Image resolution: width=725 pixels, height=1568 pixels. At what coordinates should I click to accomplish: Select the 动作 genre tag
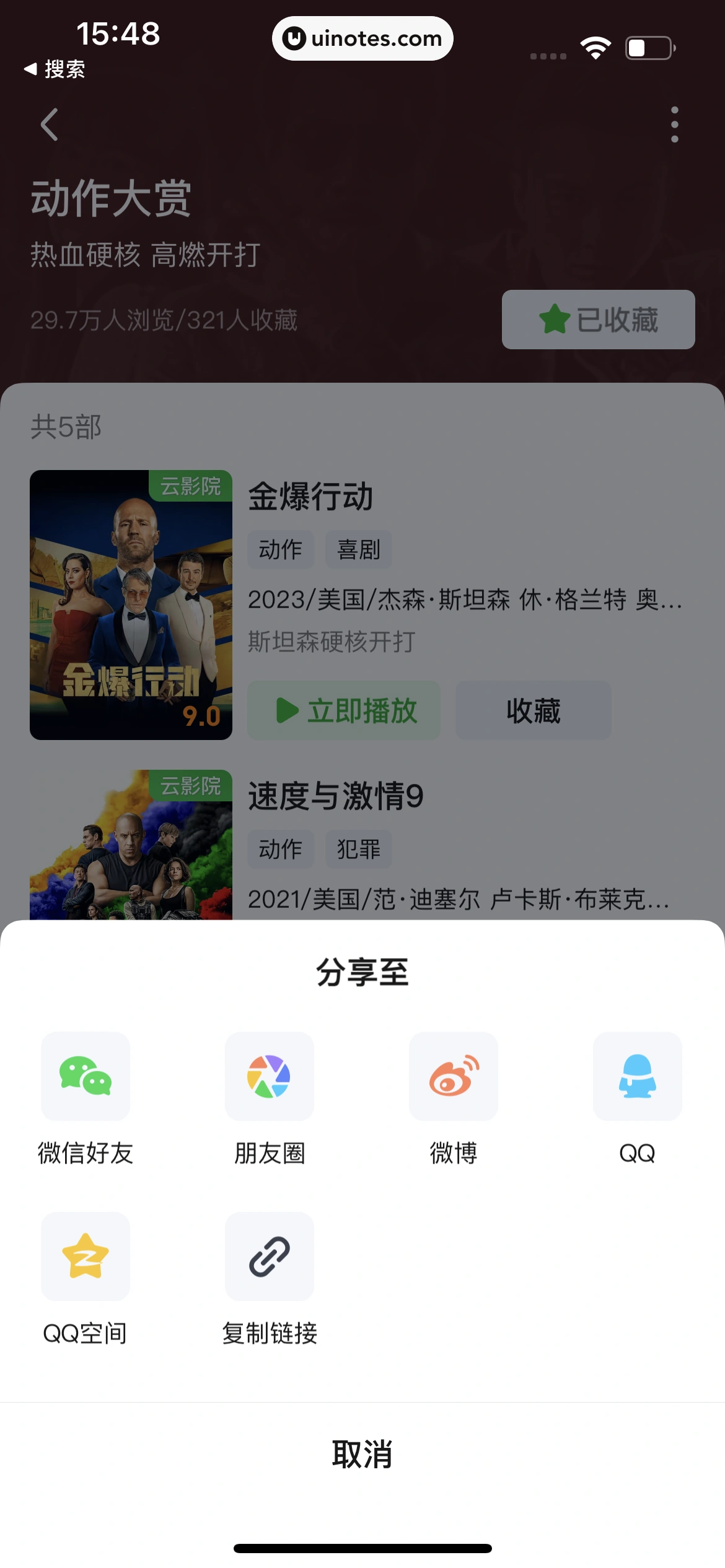pyautogui.click(x=279, y=549)
